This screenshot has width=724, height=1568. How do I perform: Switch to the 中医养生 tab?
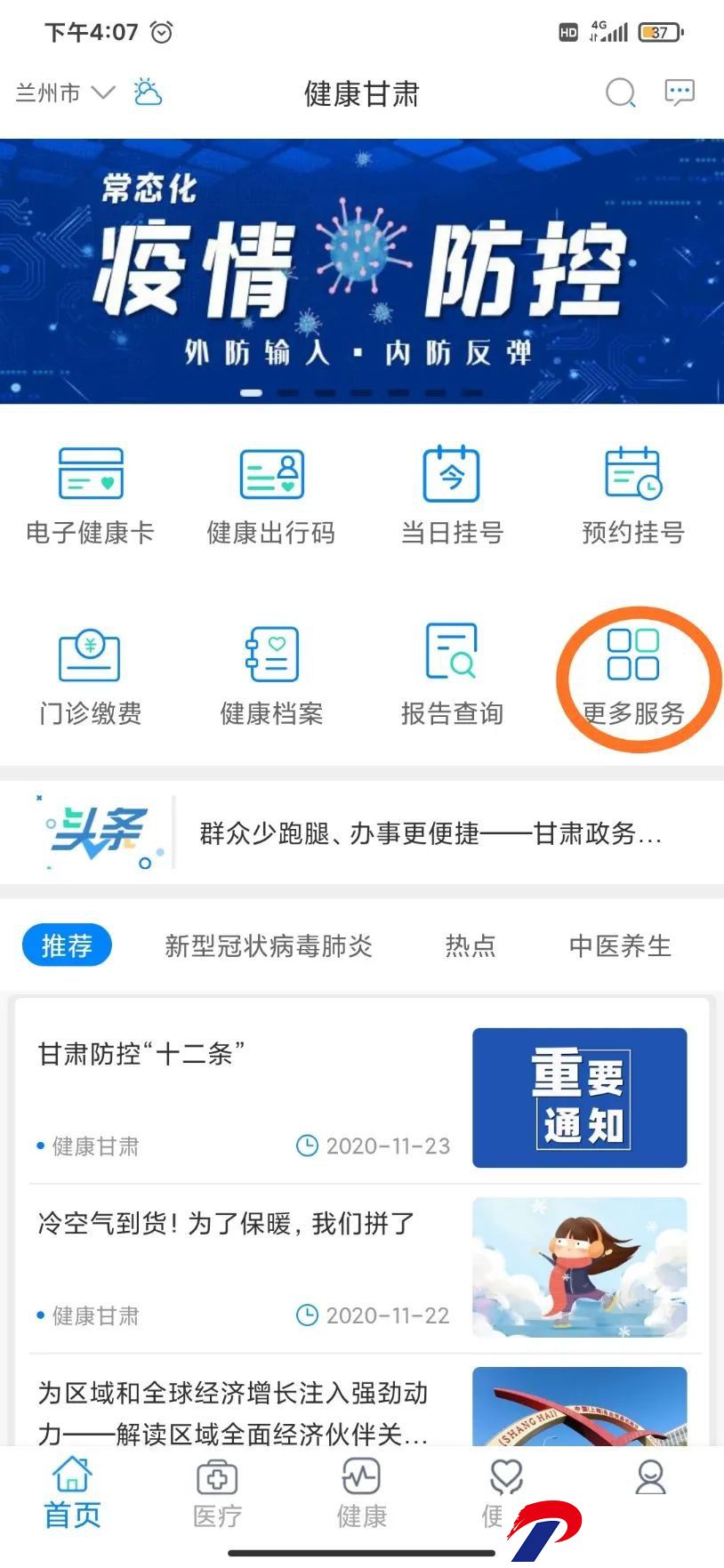620,945
